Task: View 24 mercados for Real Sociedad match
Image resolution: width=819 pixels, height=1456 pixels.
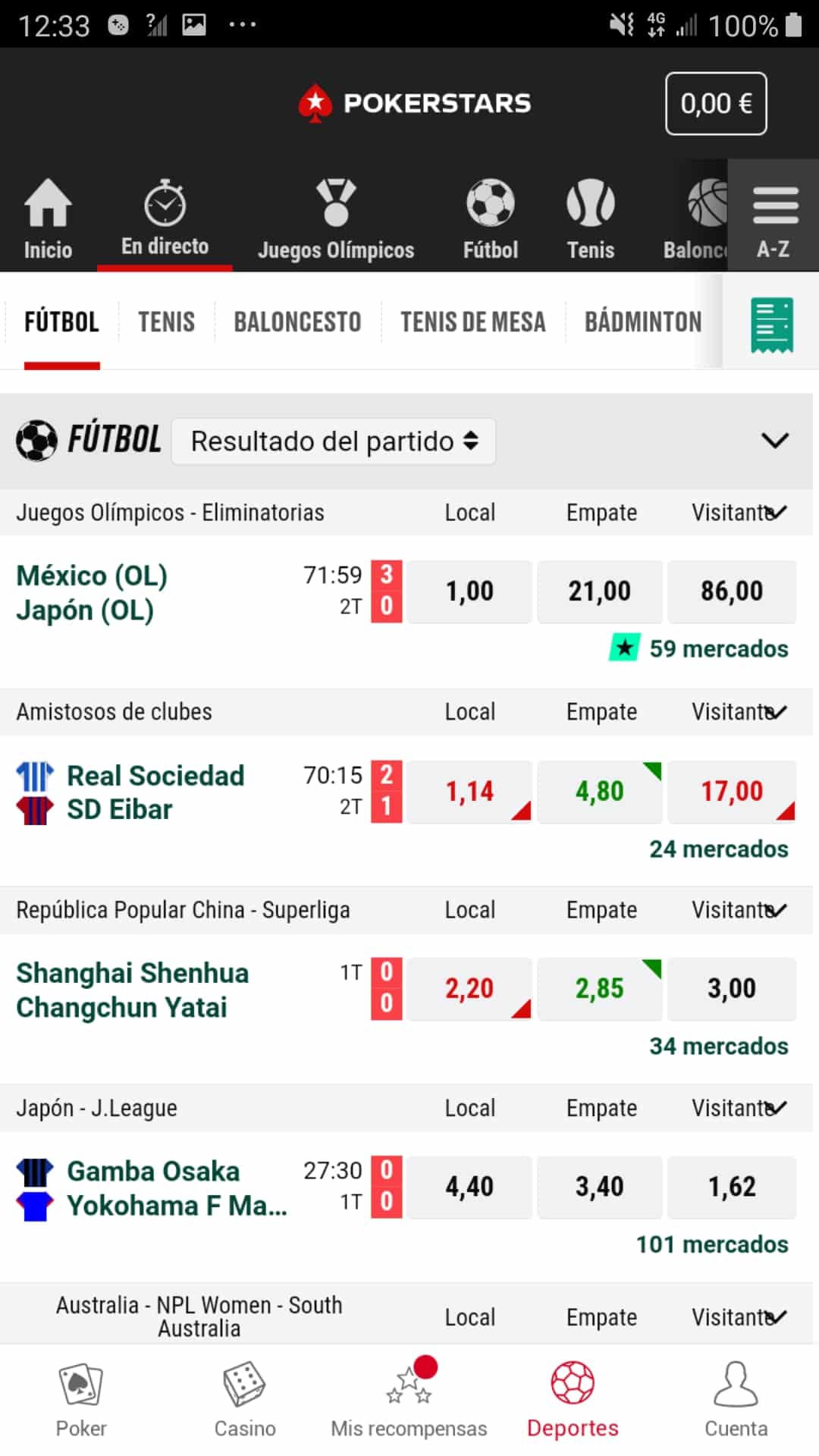Action: (x=718, y=849)
